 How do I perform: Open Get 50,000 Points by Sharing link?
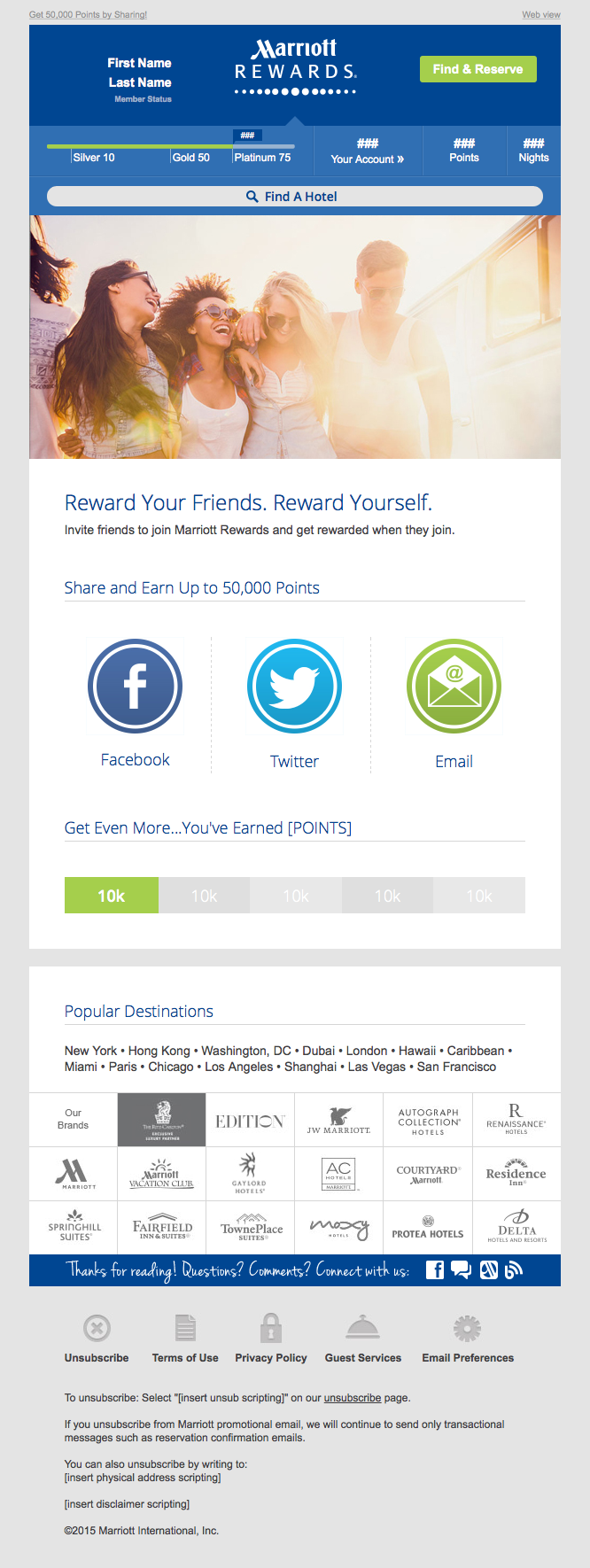coord(88,15)
